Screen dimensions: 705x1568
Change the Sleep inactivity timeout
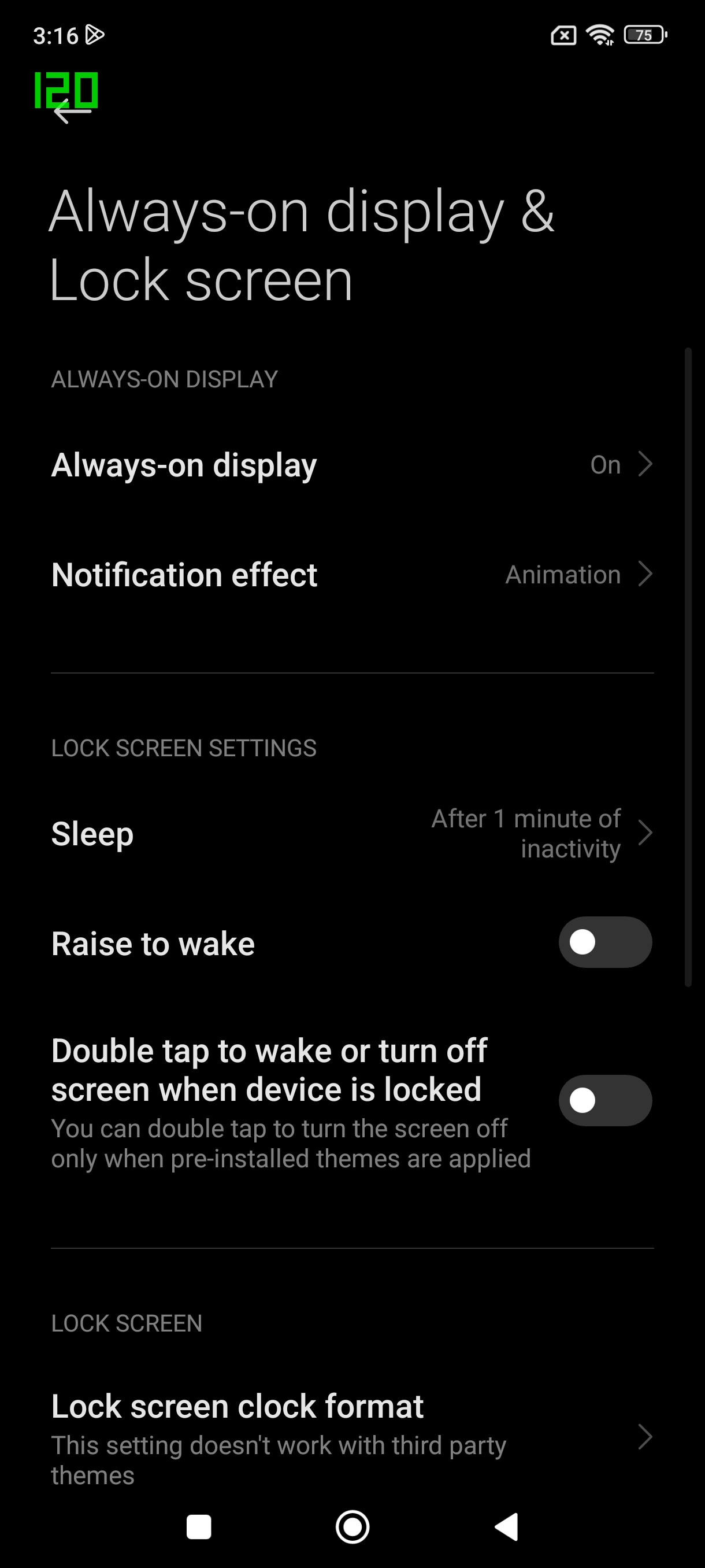tap(351, 833)
